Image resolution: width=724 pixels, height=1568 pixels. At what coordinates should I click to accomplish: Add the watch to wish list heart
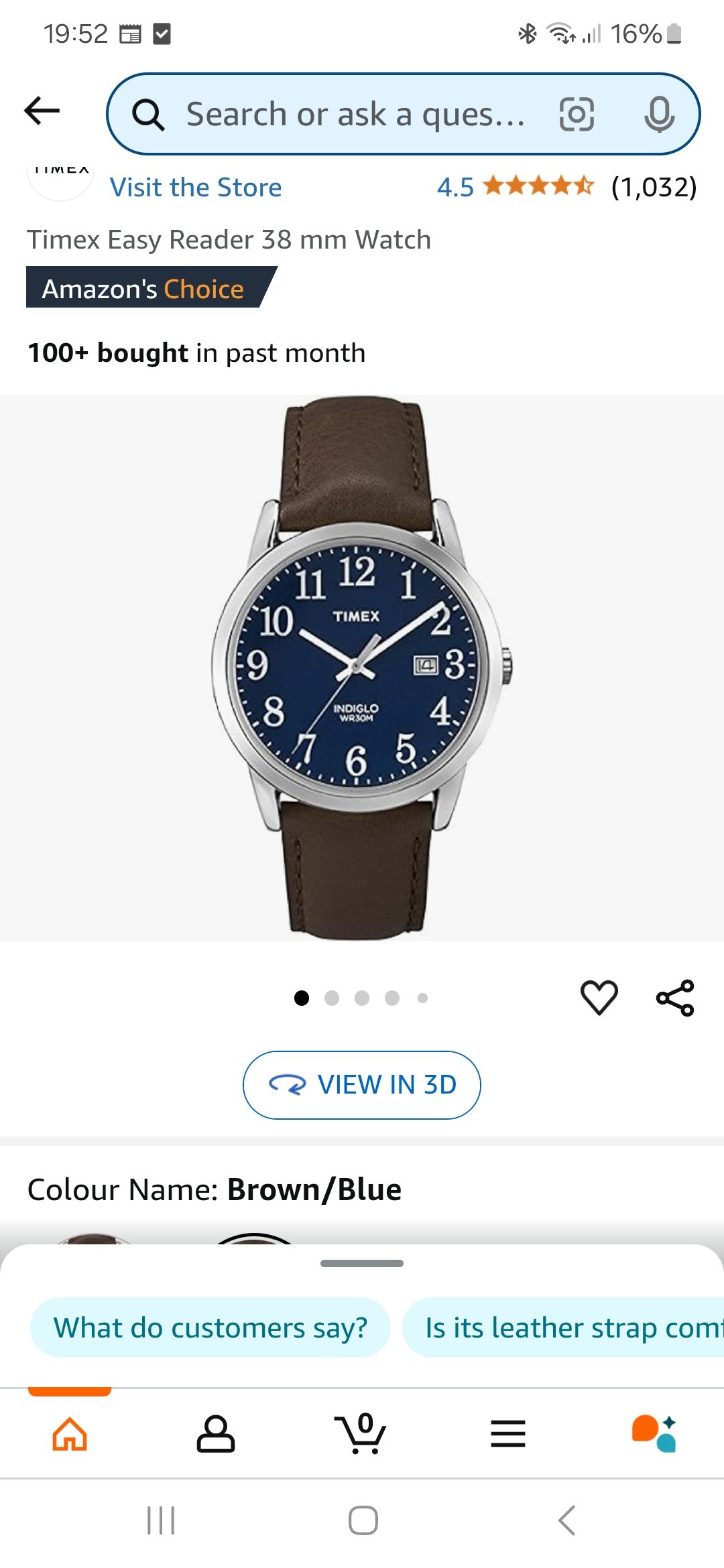coord(599,997)
